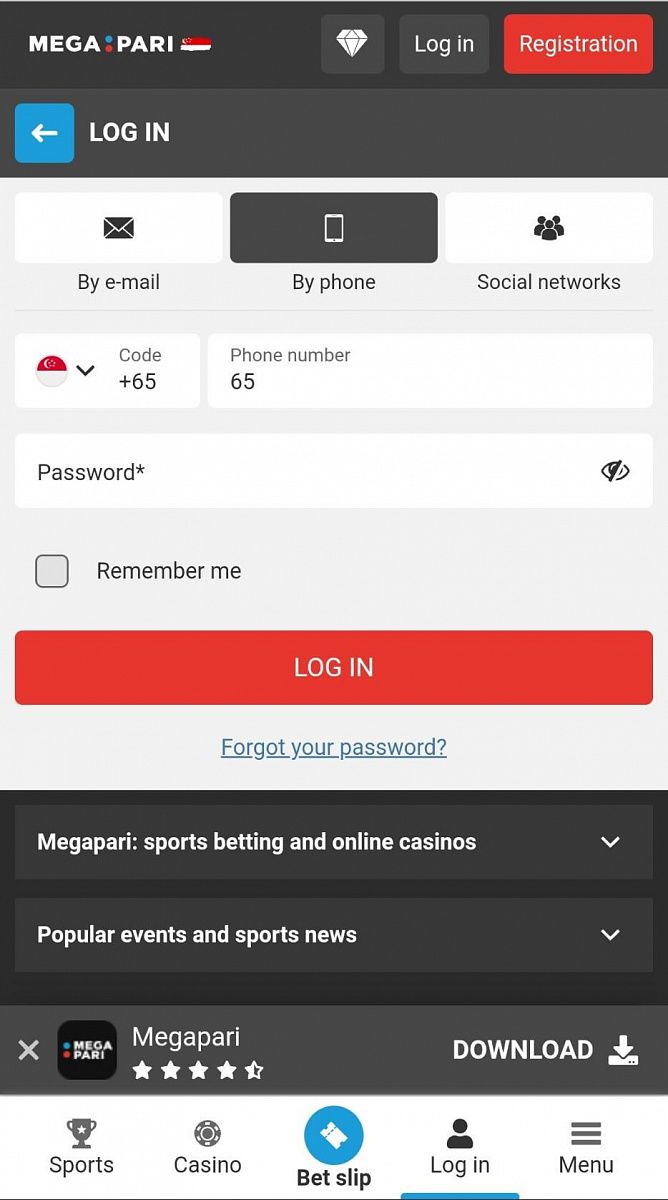Screen dimensions: 668x1200
Task: Open the Menu tab
Action: [x=586, y=1148]
